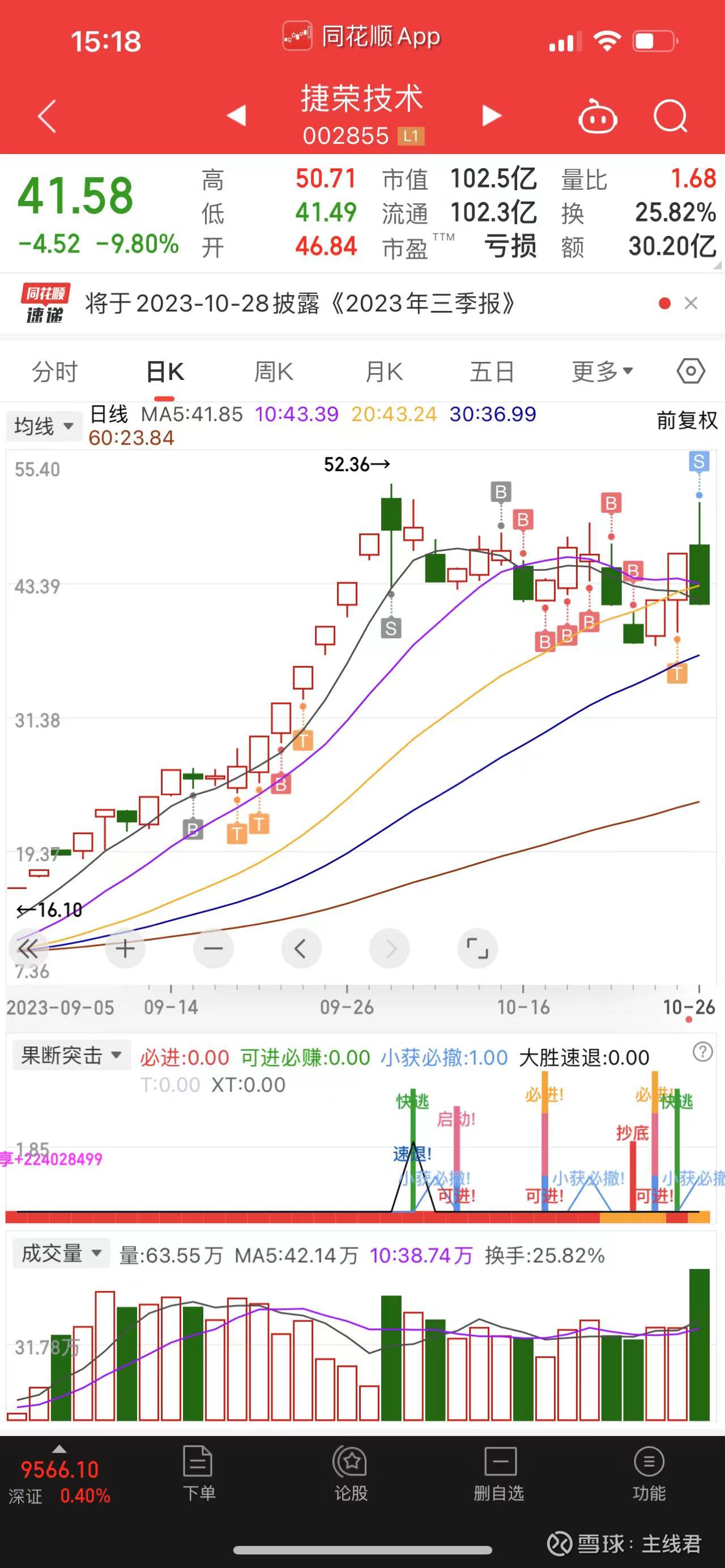The height and width of the screenshot is (1568, 725).
Task: Open the stock search
Action: (670, 117)
